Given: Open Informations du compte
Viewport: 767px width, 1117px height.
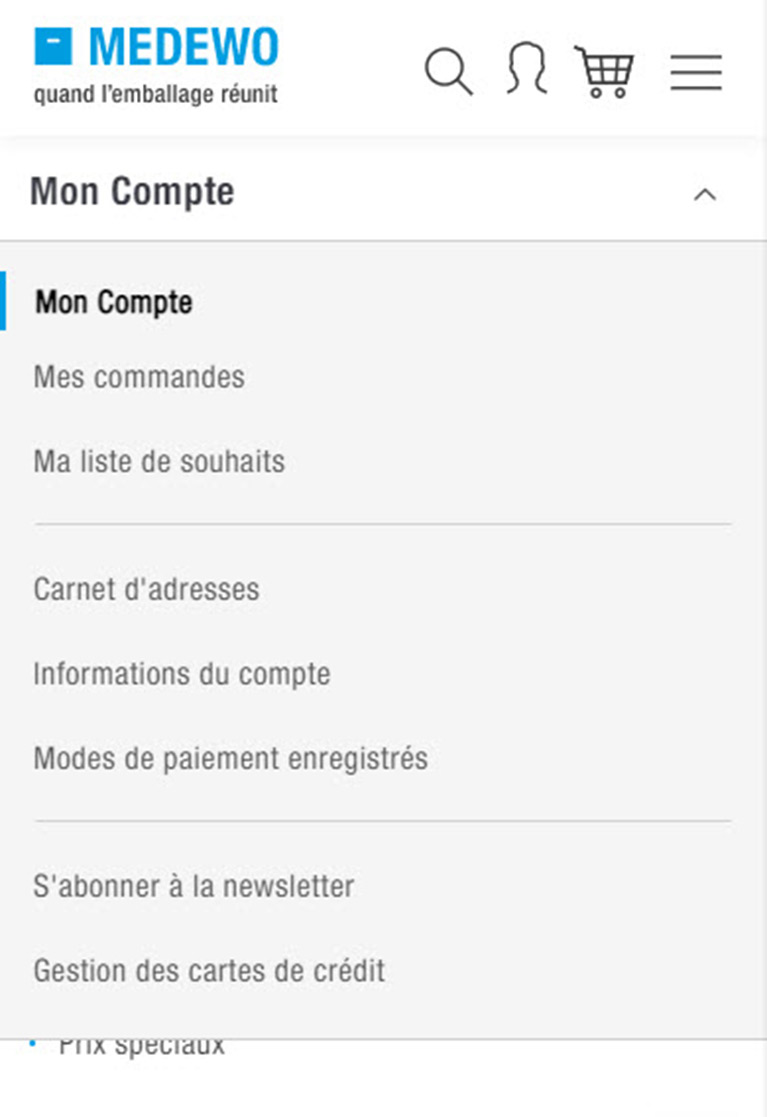Looking at the screenshot, I should click(x=182, y=674).
